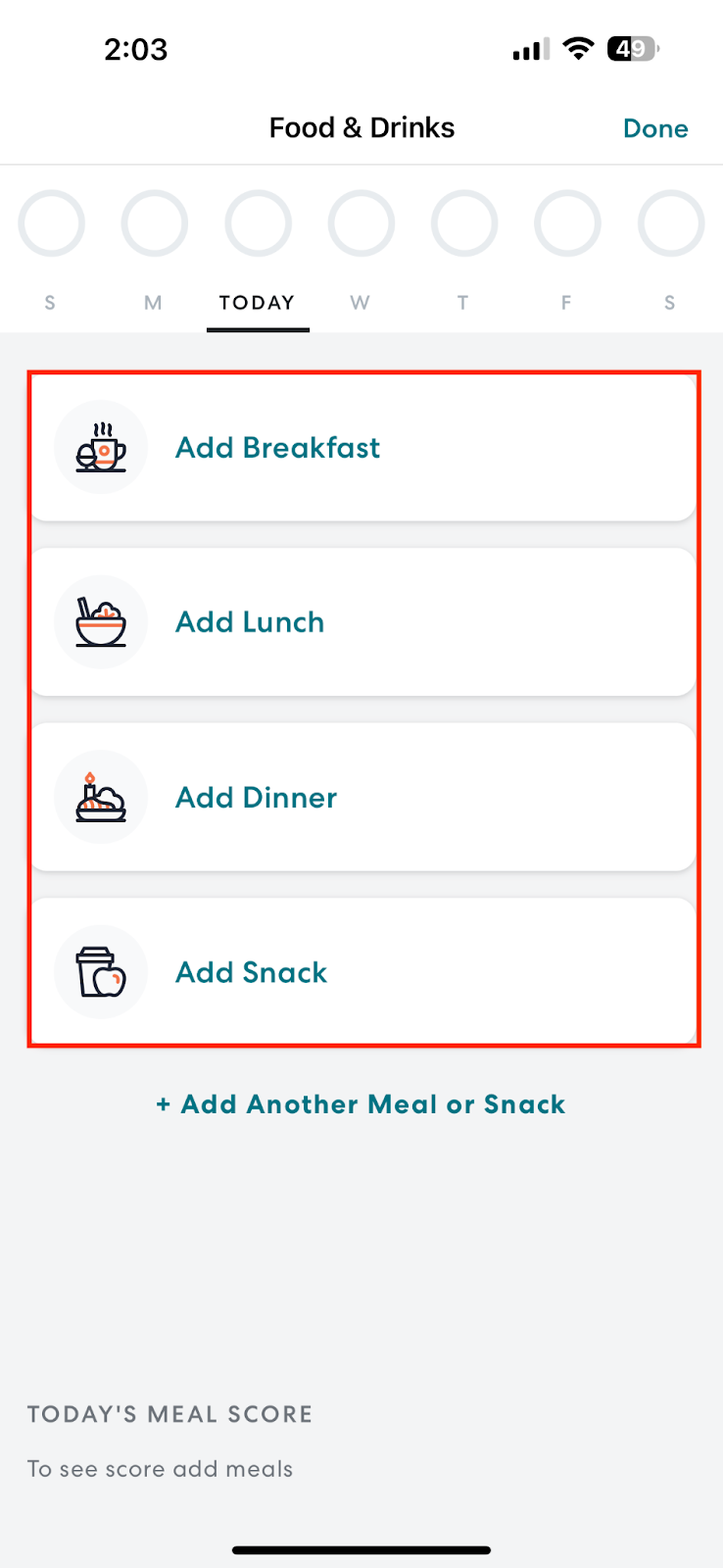Log a dinner meal
The image size is (723, 1568).
pos(362,797)
